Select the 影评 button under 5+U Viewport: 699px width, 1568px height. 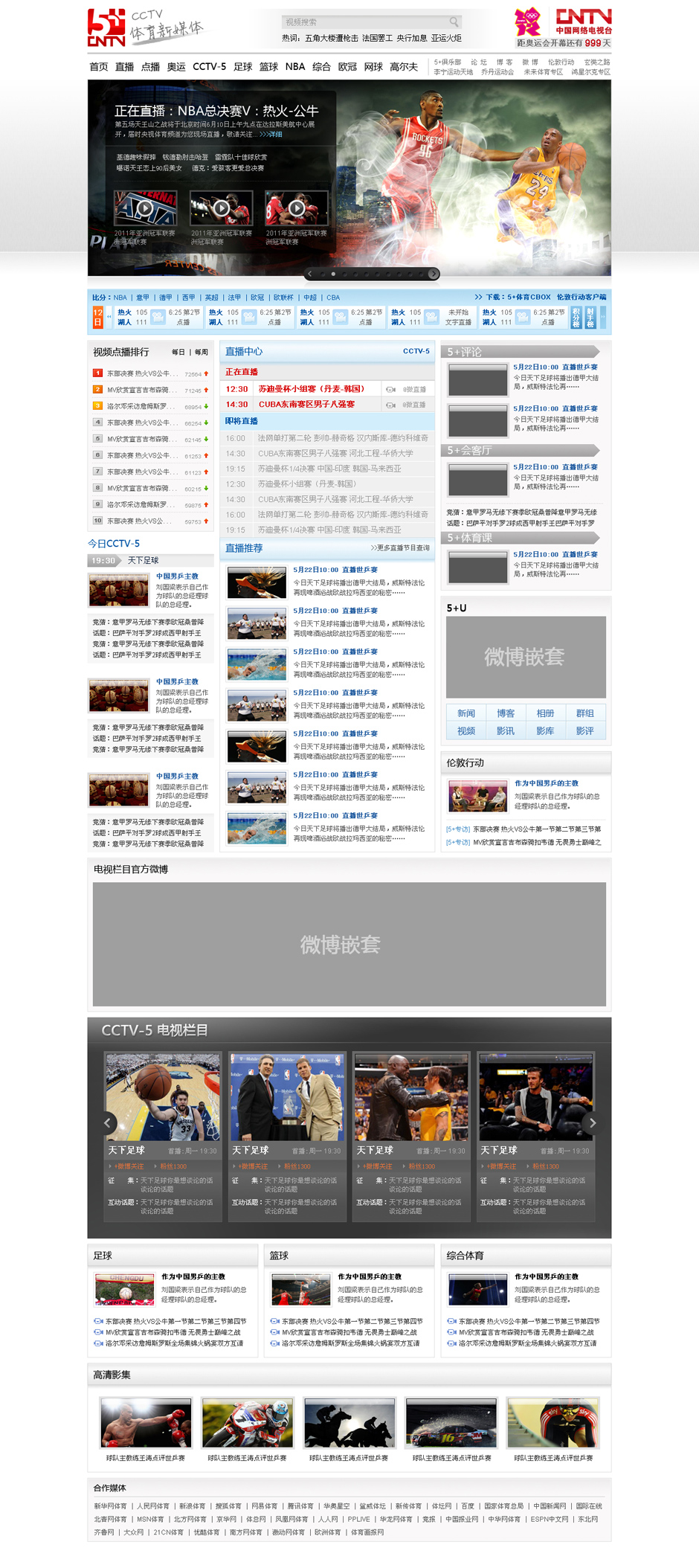tap(584, 731)
